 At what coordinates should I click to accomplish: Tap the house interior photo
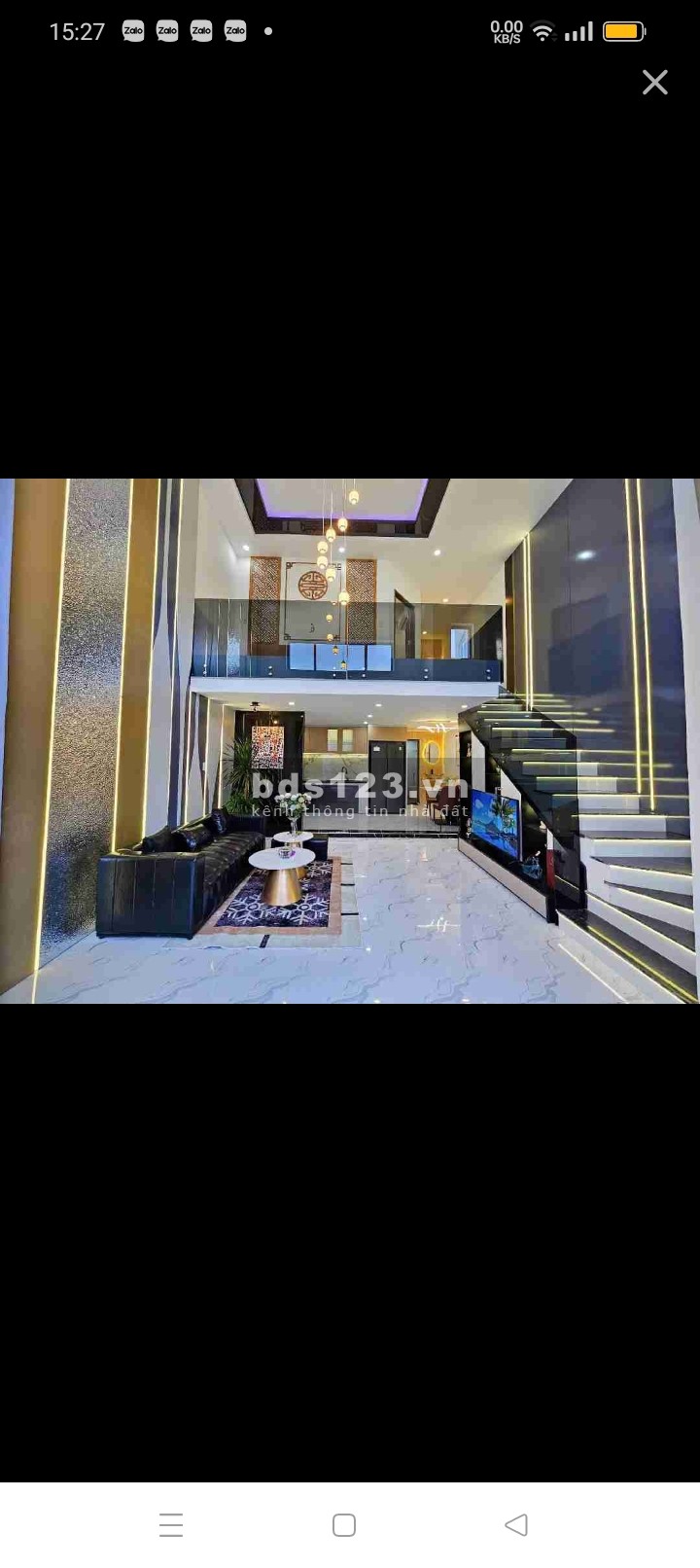point(350,740)
